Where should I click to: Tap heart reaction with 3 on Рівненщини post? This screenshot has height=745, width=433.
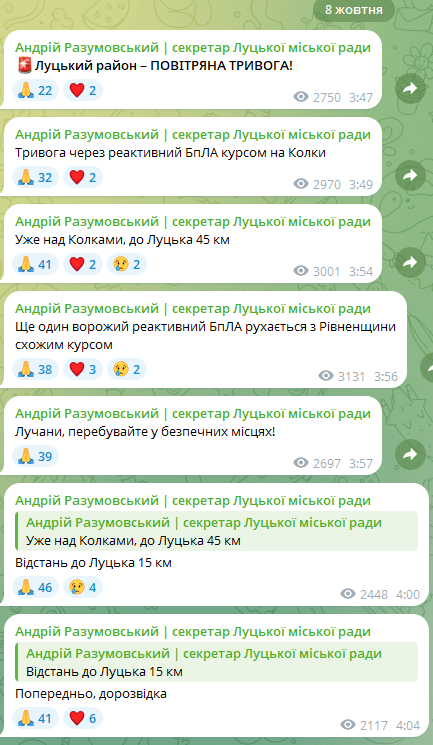click(x=83, y=369)
